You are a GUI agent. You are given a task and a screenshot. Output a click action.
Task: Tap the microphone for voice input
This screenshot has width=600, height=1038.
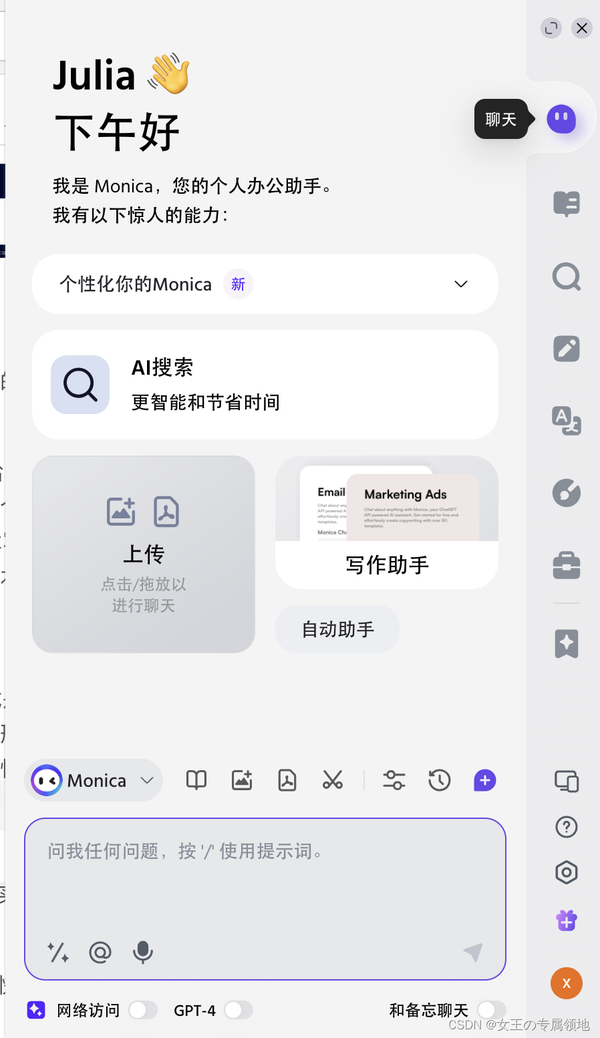click(x=142, y=953)
